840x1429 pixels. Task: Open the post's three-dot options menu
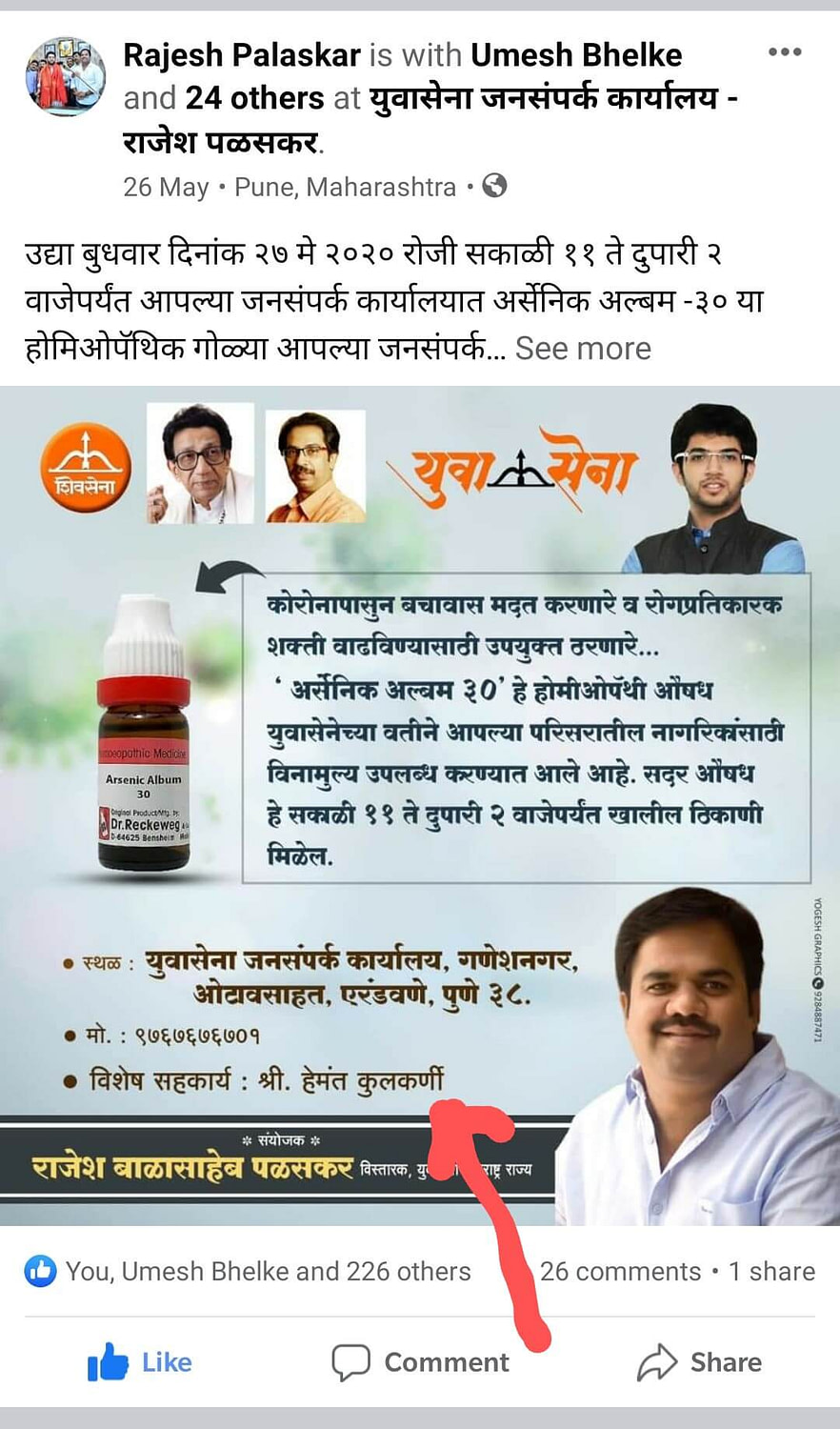[x=784, y=52]
